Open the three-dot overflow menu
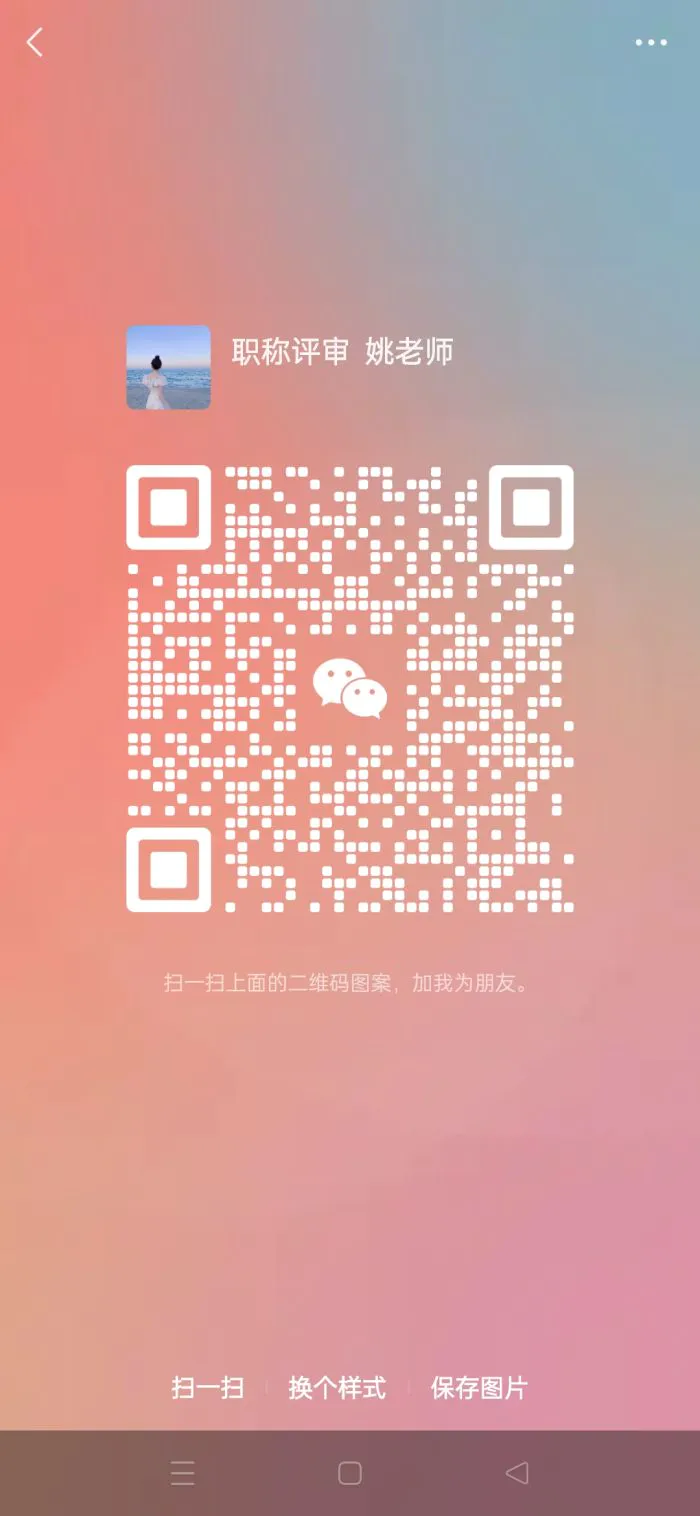This screenshot has height=1516, width=700. coord(651,42)
